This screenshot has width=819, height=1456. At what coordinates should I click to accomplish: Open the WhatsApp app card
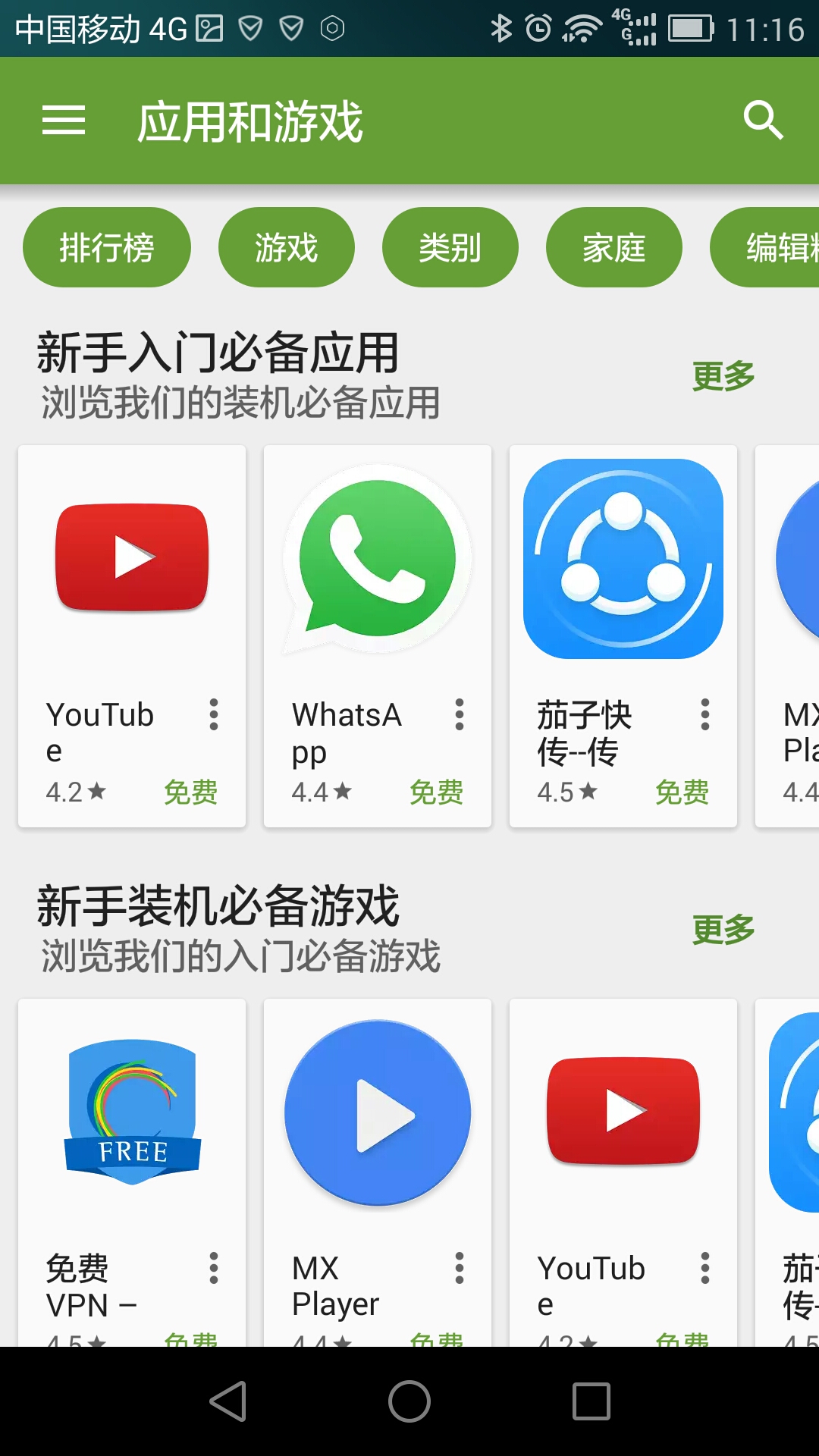click(378, 576)
